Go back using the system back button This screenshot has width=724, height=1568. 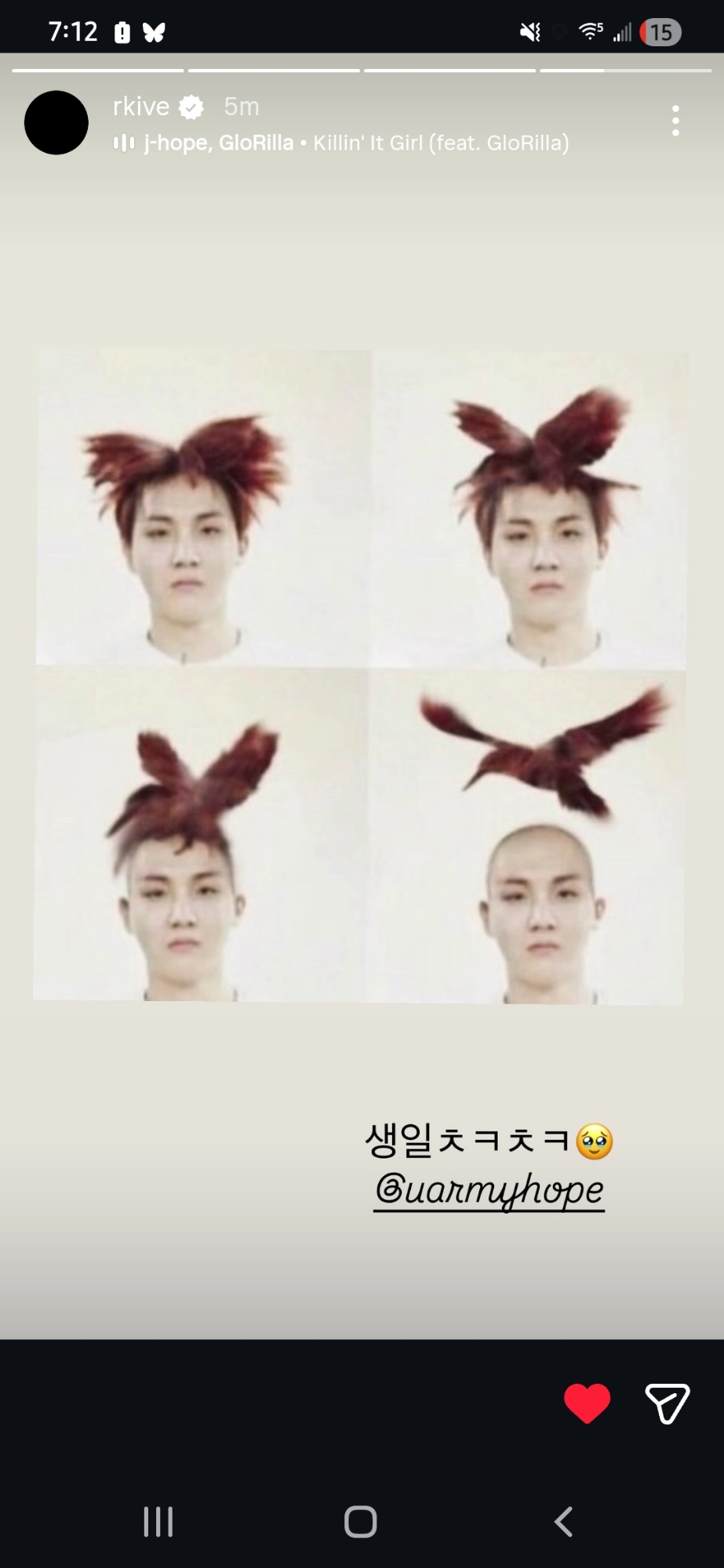coord(563,1522)
